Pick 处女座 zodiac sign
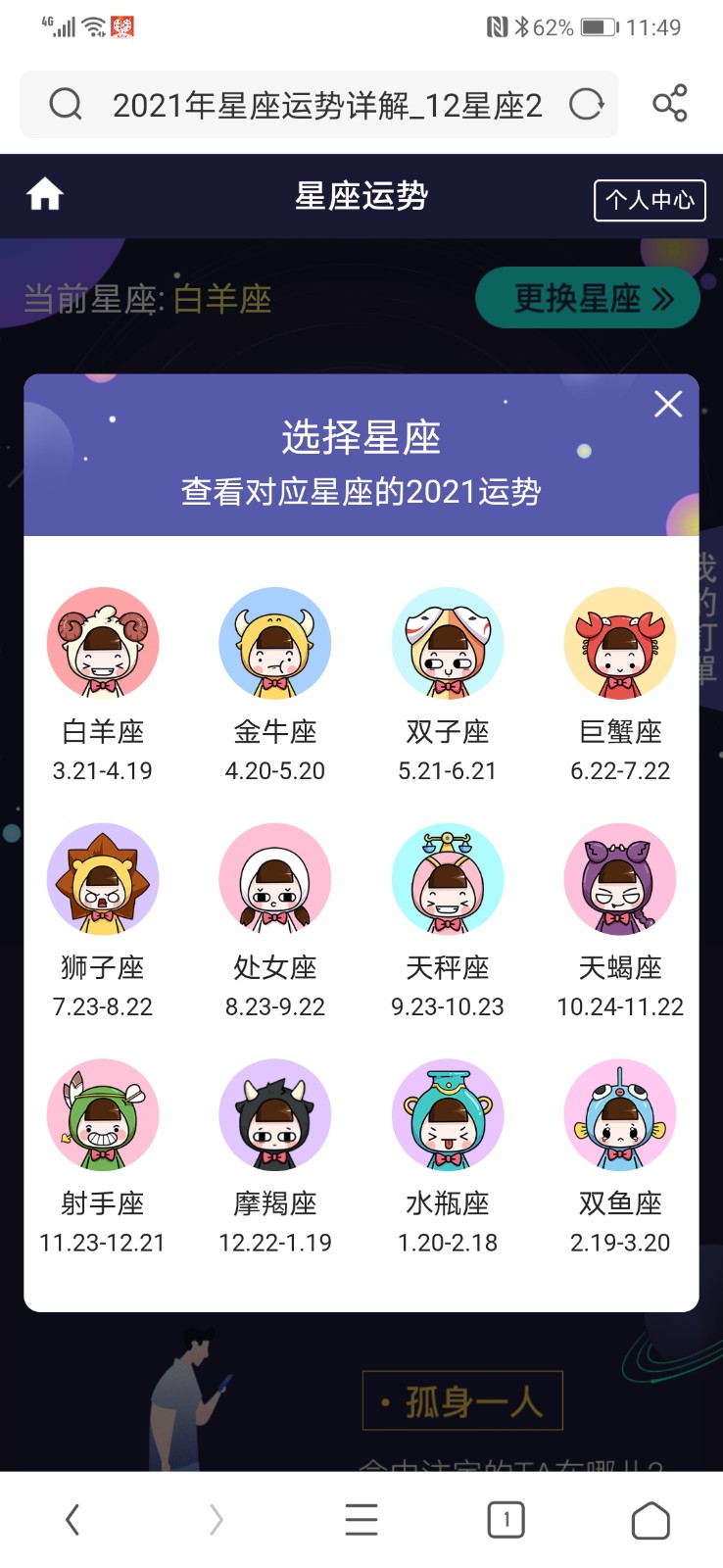Image resolution: width=723 pixels, height=1568 pixels. point(275,879)
